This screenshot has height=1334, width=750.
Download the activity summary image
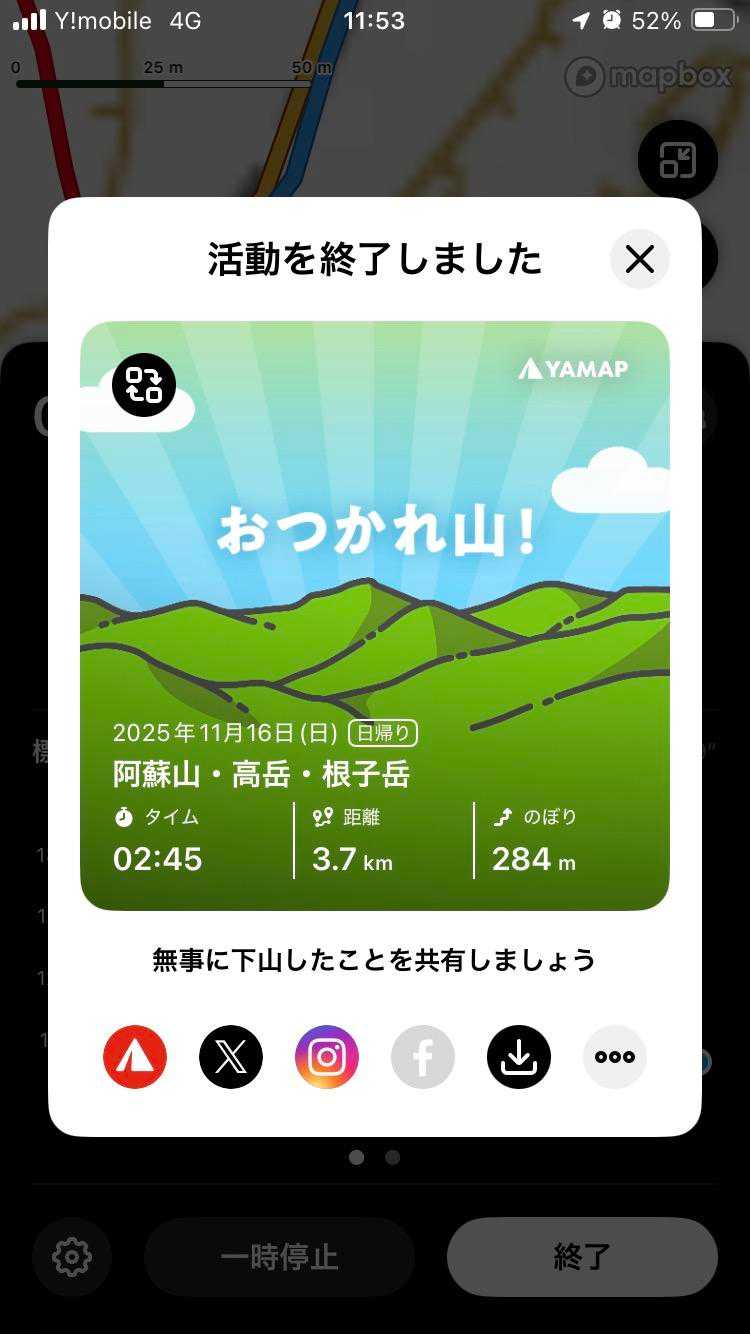pyautogui.click(x=519, y=1057)
